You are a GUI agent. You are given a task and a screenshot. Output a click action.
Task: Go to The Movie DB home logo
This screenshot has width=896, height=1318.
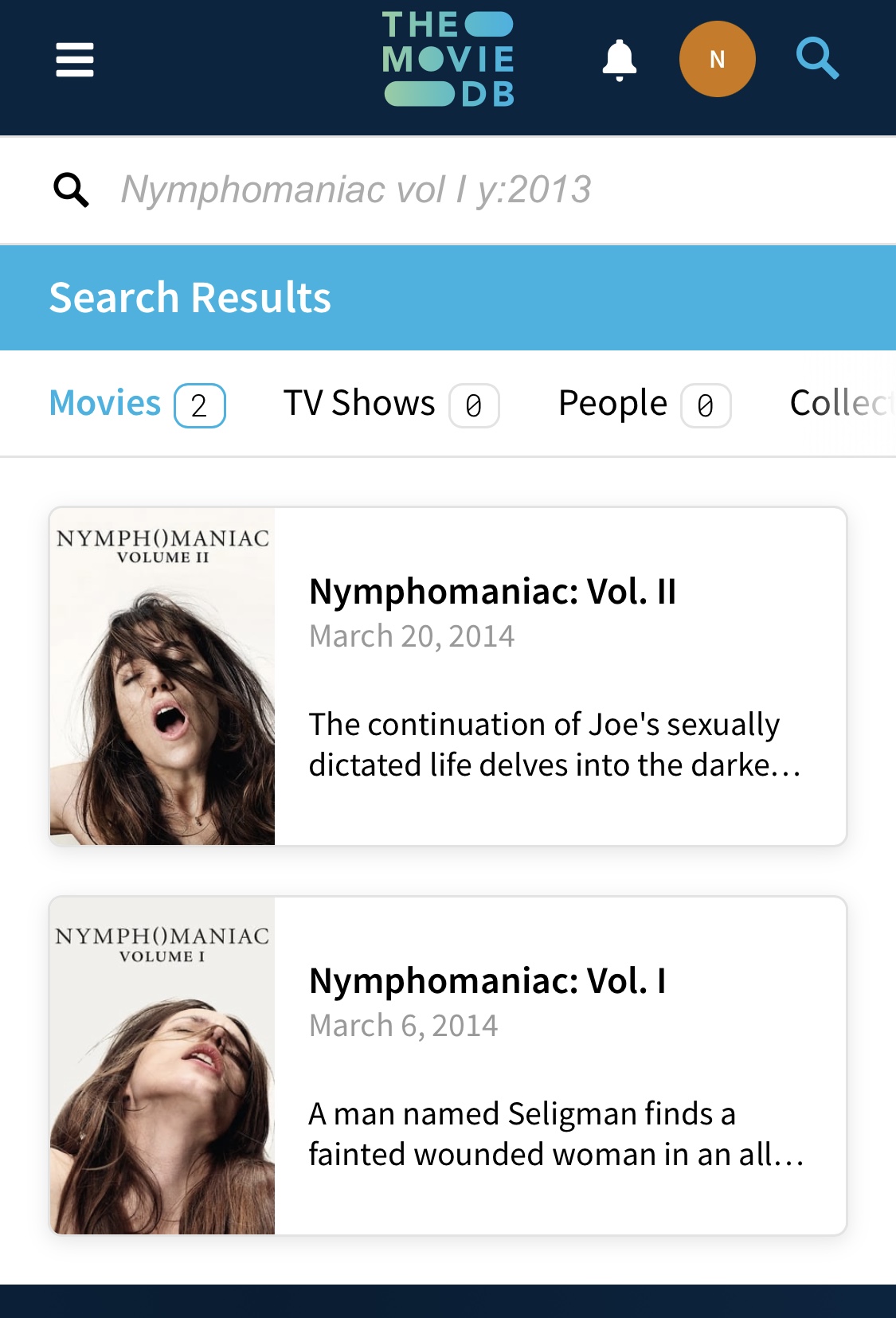coord(448,60)
